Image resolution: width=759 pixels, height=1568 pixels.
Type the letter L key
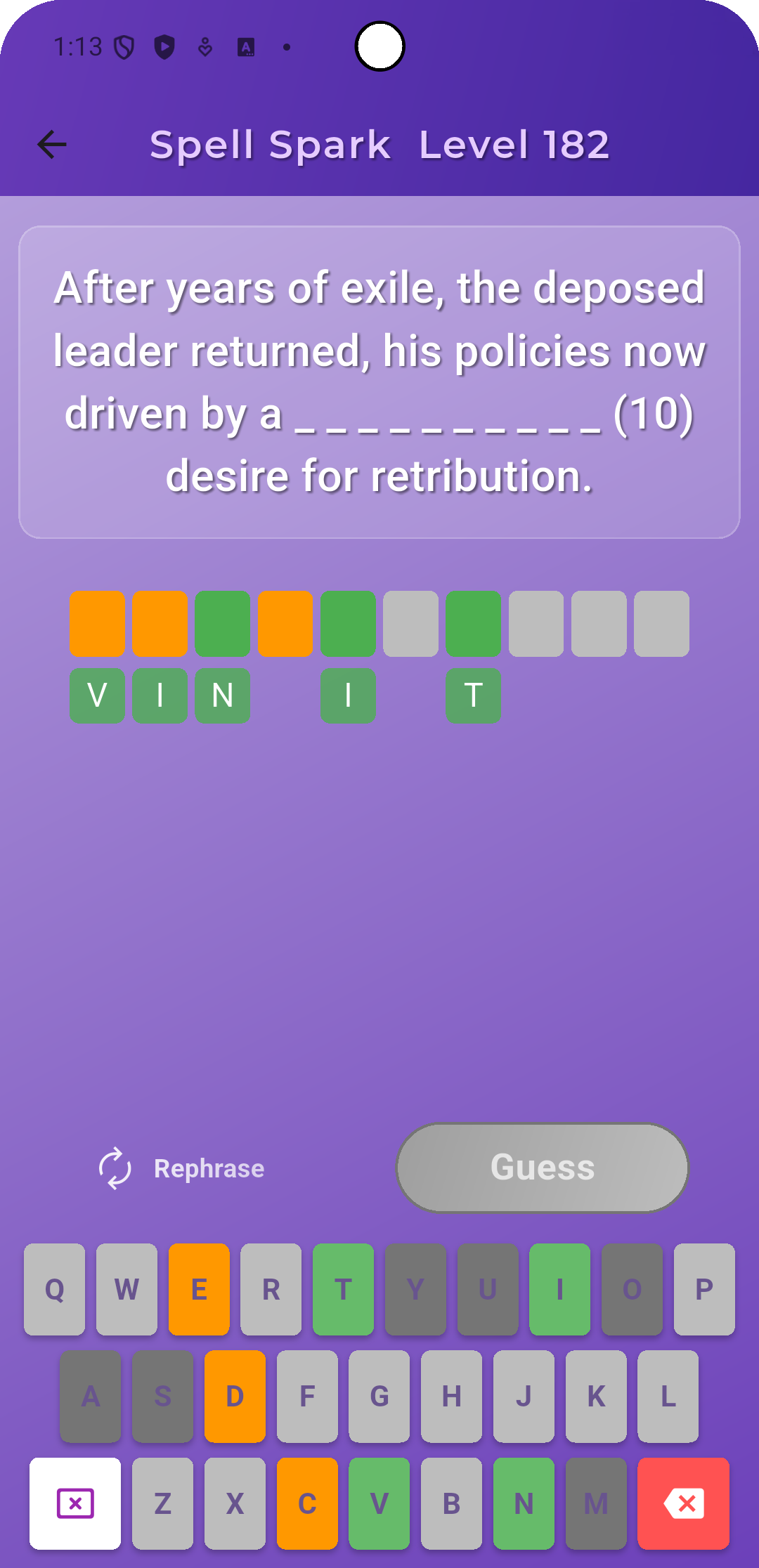[x=668, y=1396]
